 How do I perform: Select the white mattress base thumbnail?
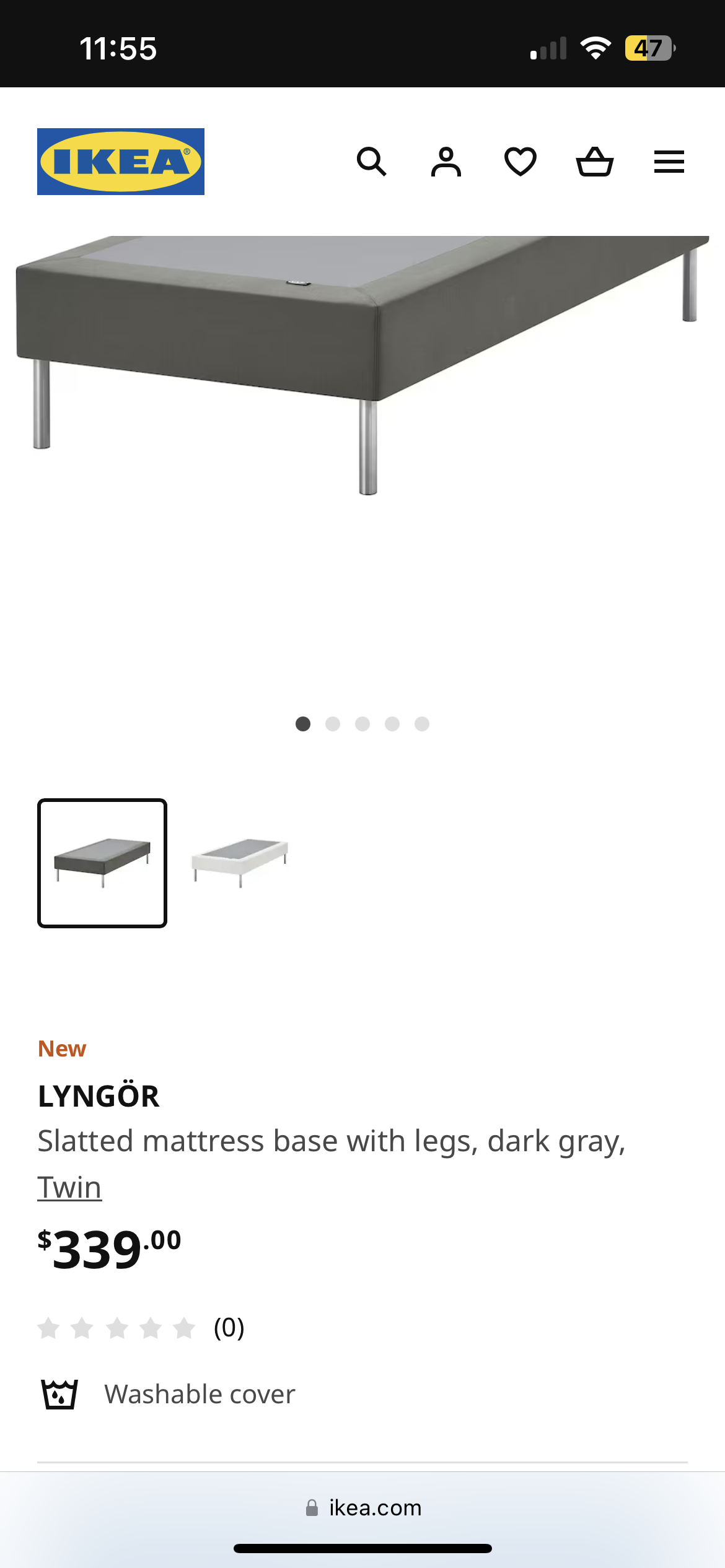(x=240, y=863)
